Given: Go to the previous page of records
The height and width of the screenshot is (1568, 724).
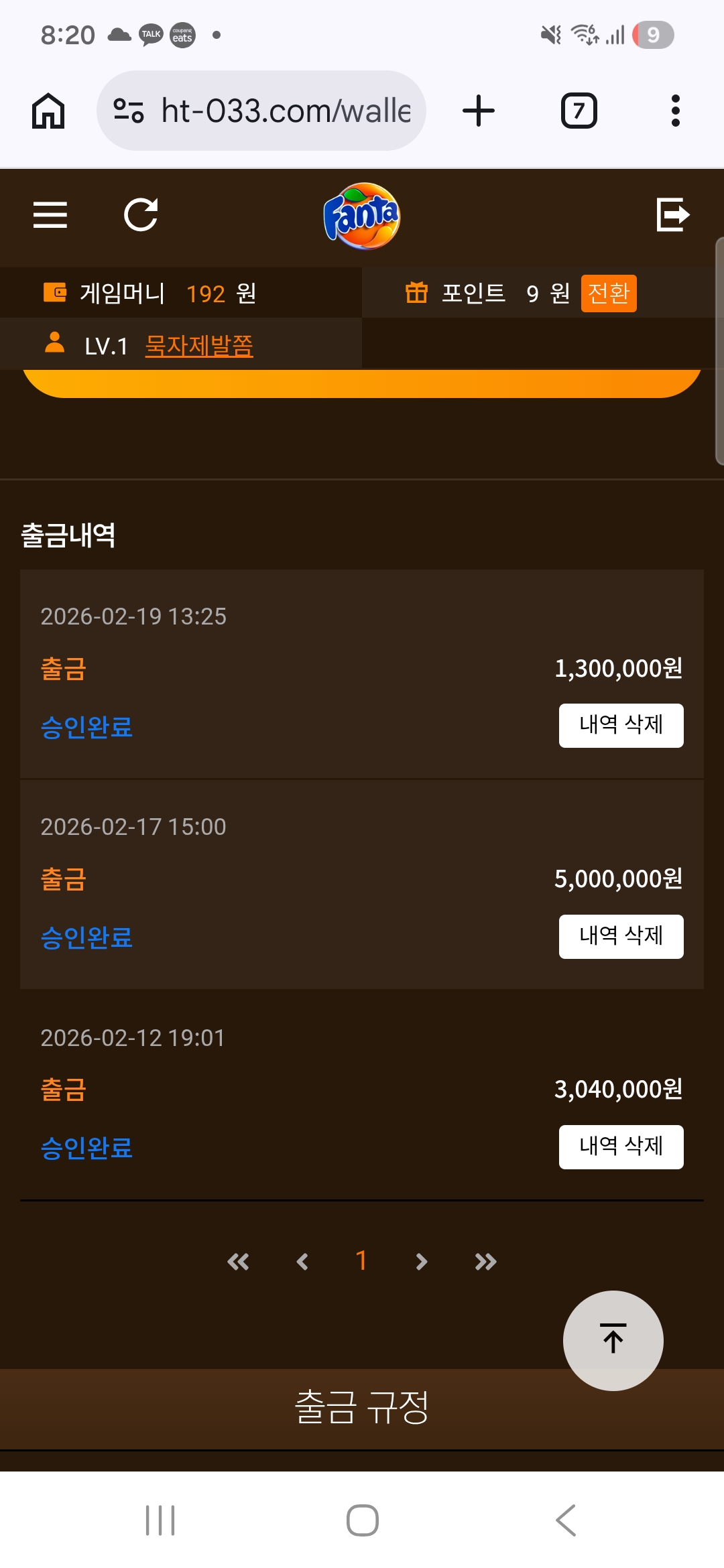Looking at the screenshot, I should (302, 1262).
